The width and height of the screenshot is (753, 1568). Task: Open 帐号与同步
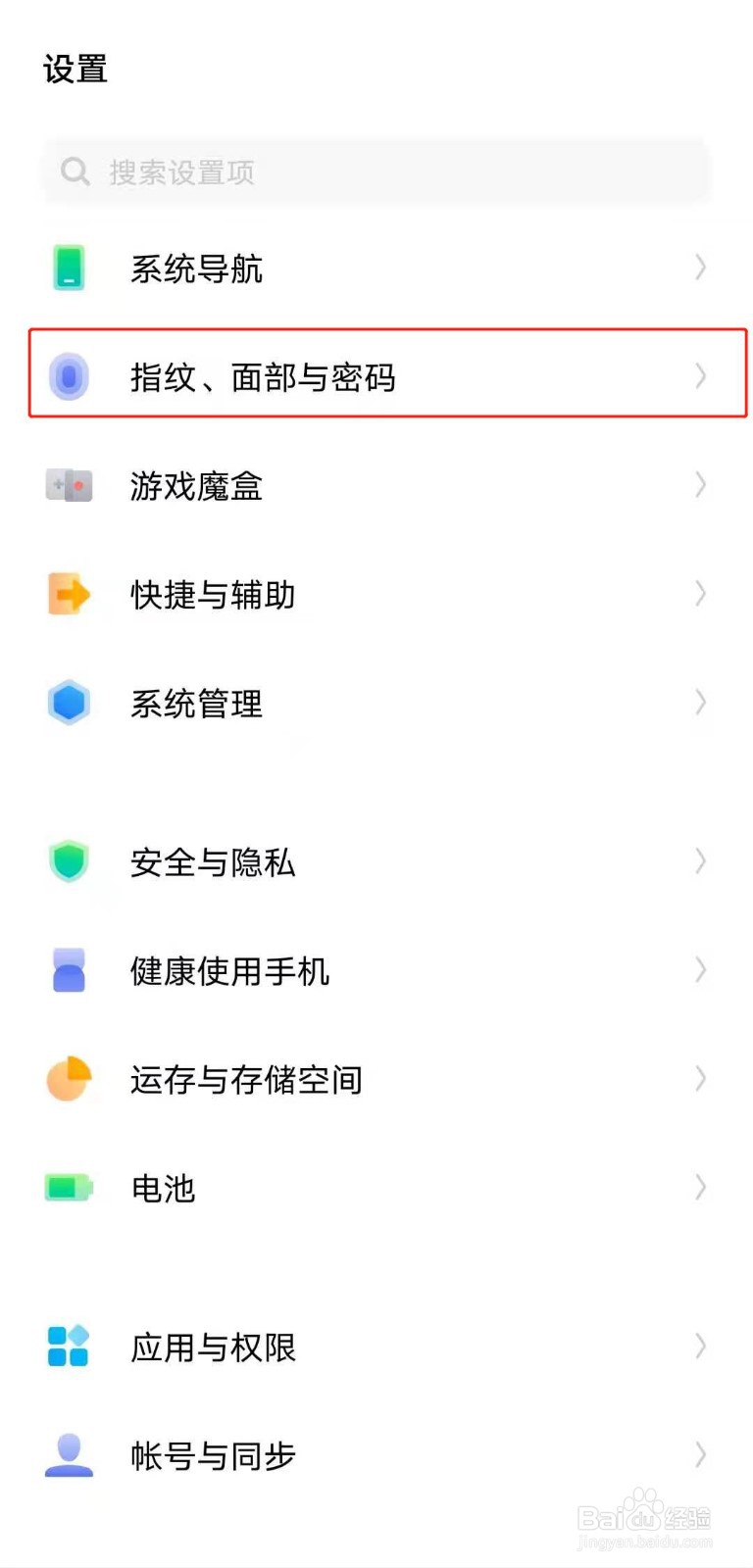pyautogui.click(x=376, y=1456)
